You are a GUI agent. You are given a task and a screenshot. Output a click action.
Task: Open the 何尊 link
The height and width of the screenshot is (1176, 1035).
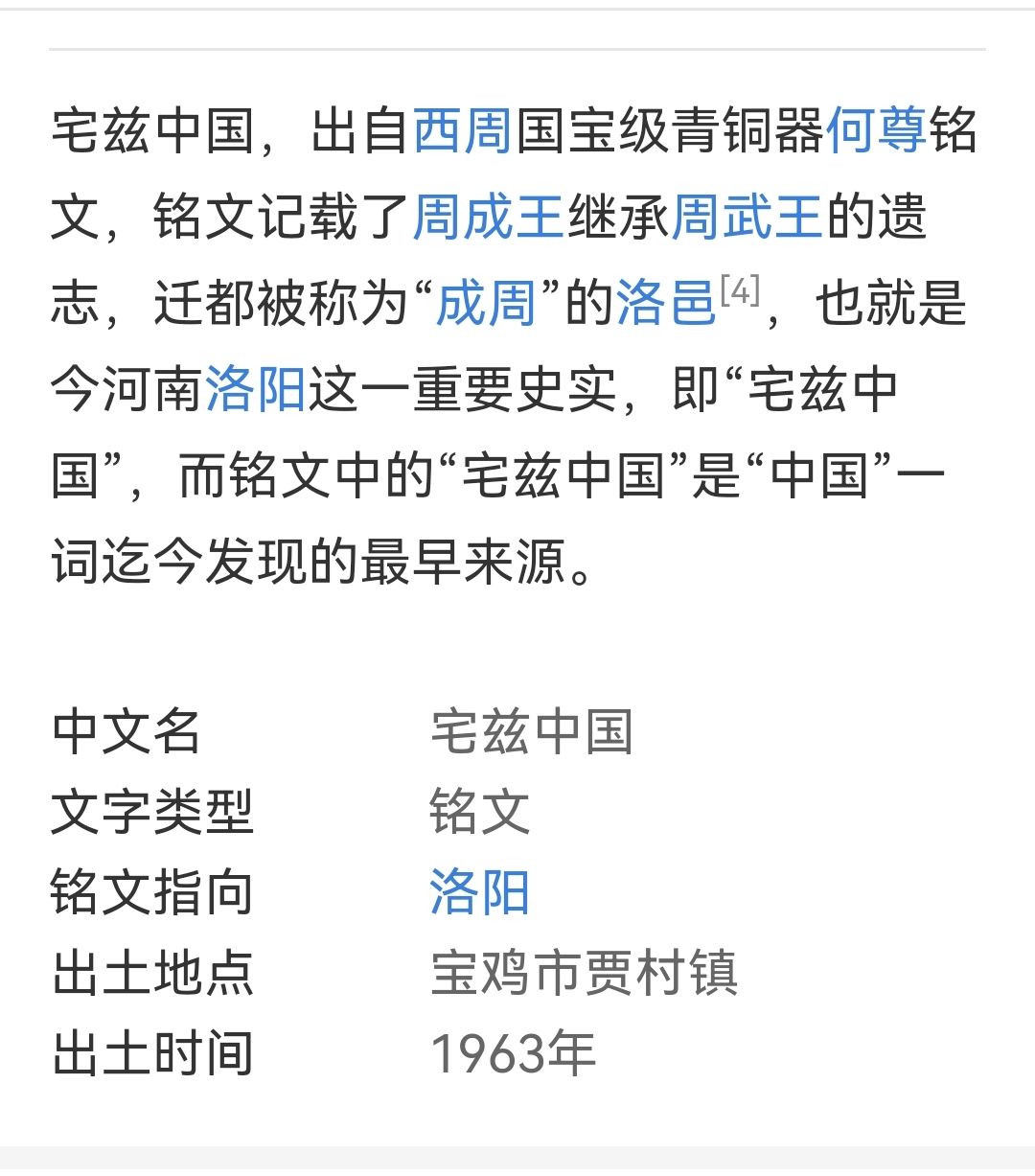click(875, 131)
